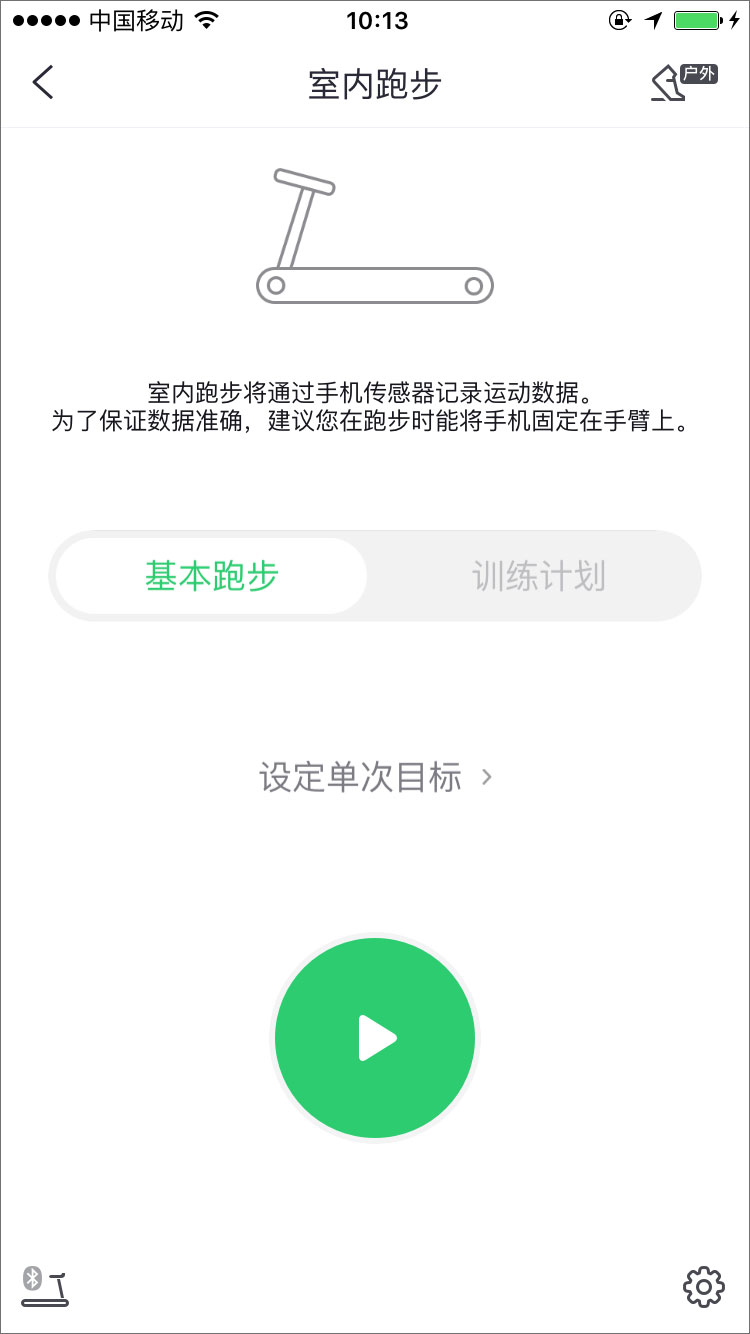Go back with the back arrow
Image resolution: width=750 pixels, height=1334 pixels.
tap(44, 83)
